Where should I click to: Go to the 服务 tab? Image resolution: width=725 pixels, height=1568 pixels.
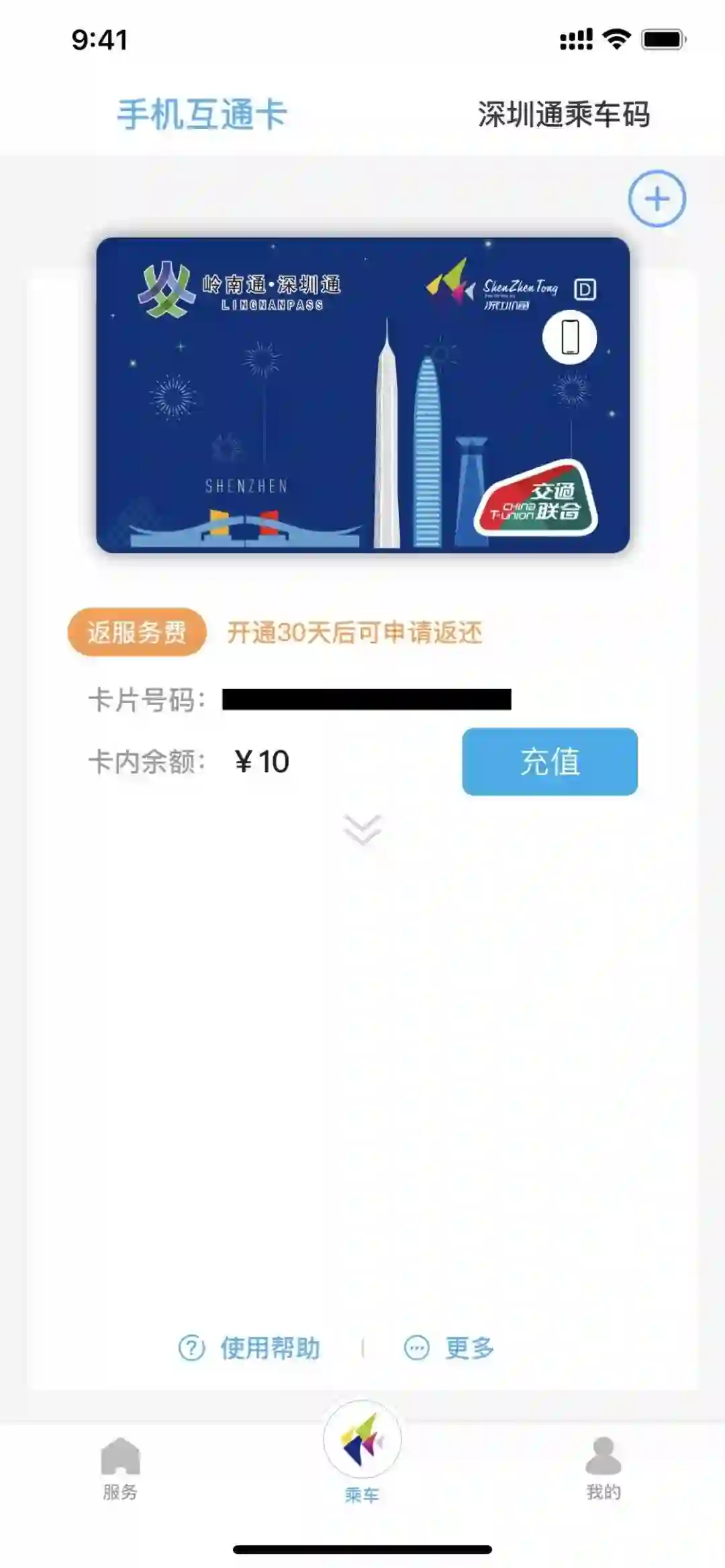tap(120, 1469)
